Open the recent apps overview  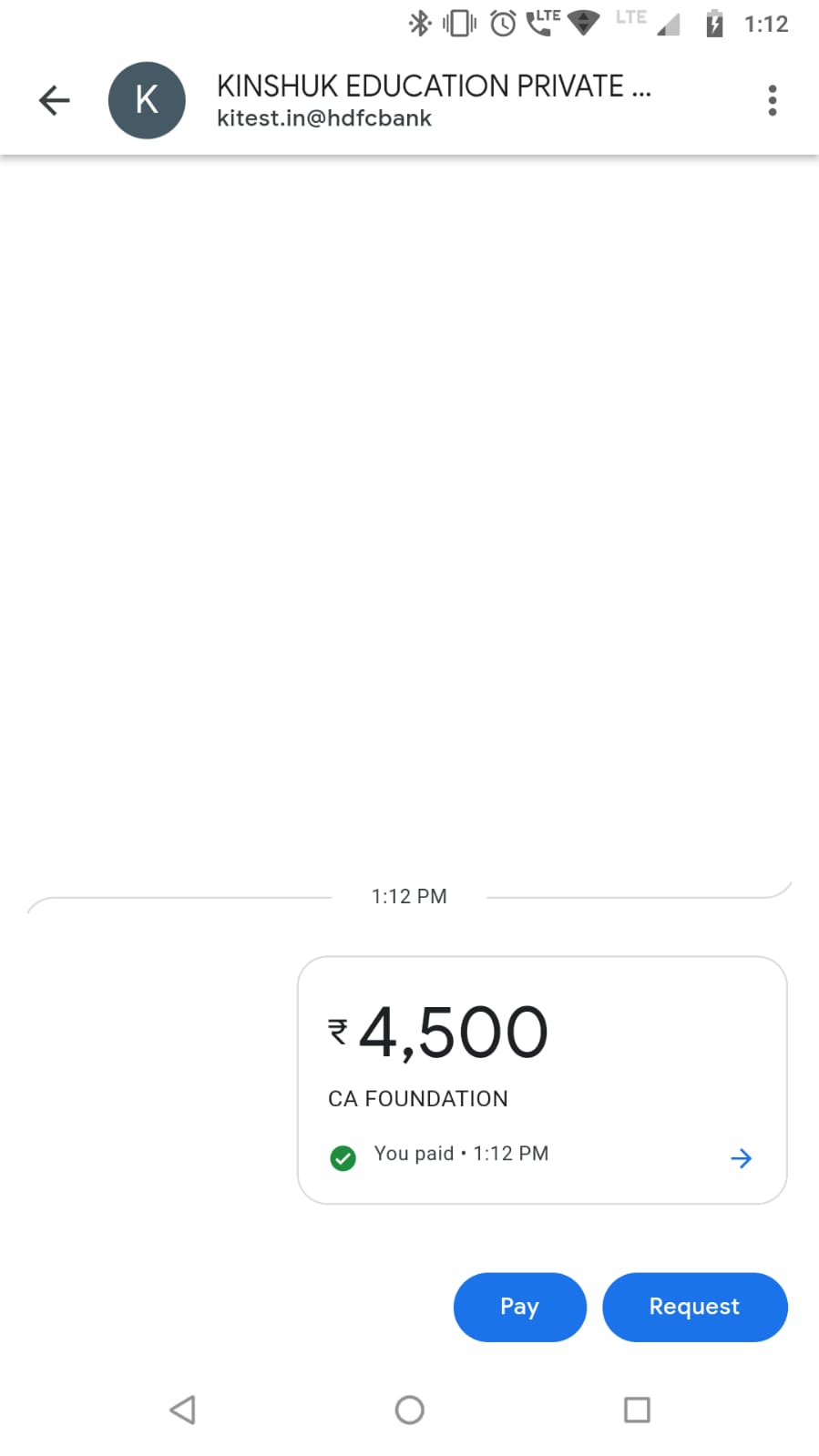point(637,1410)
